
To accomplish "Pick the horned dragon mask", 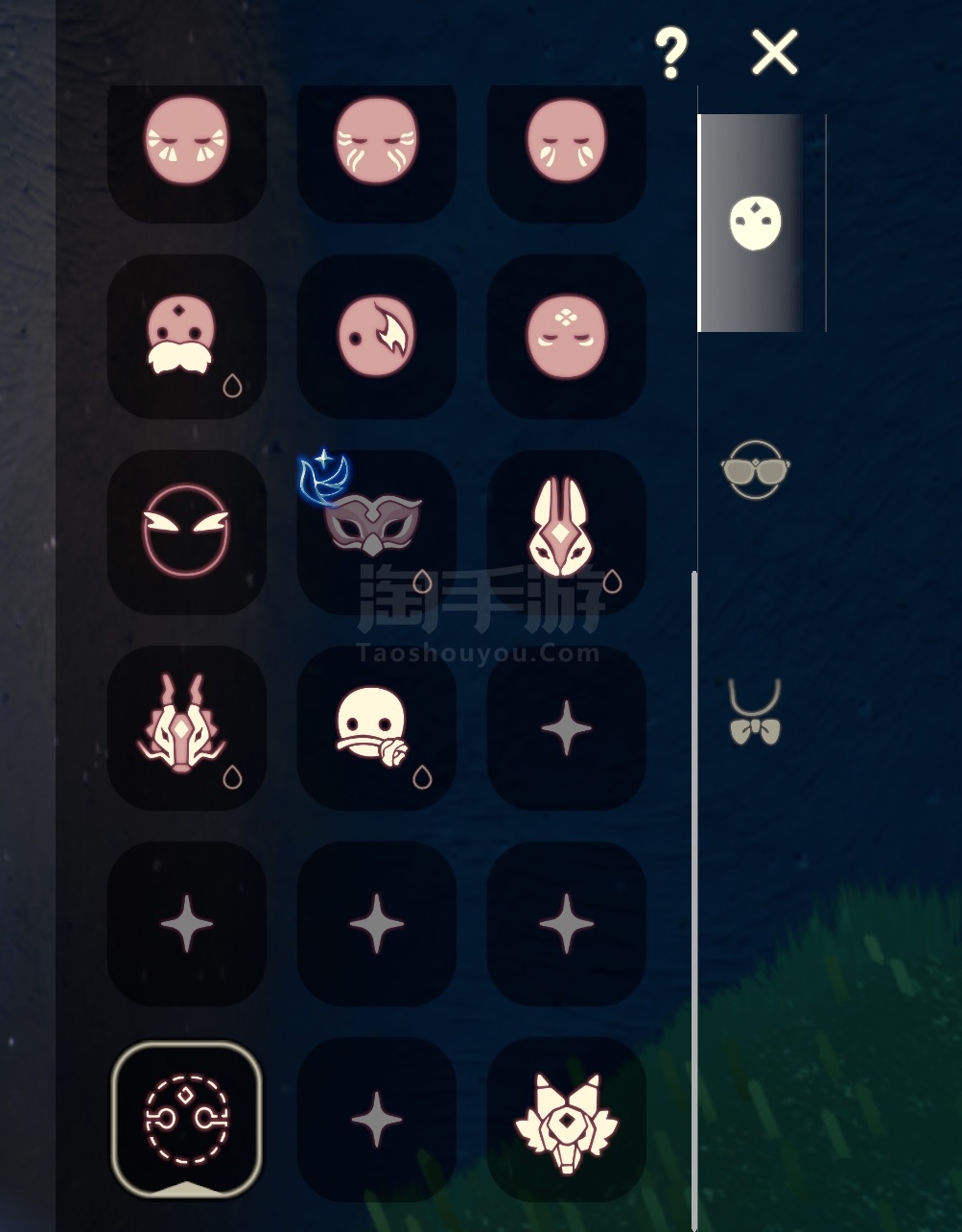I will [x=185, y=726].
